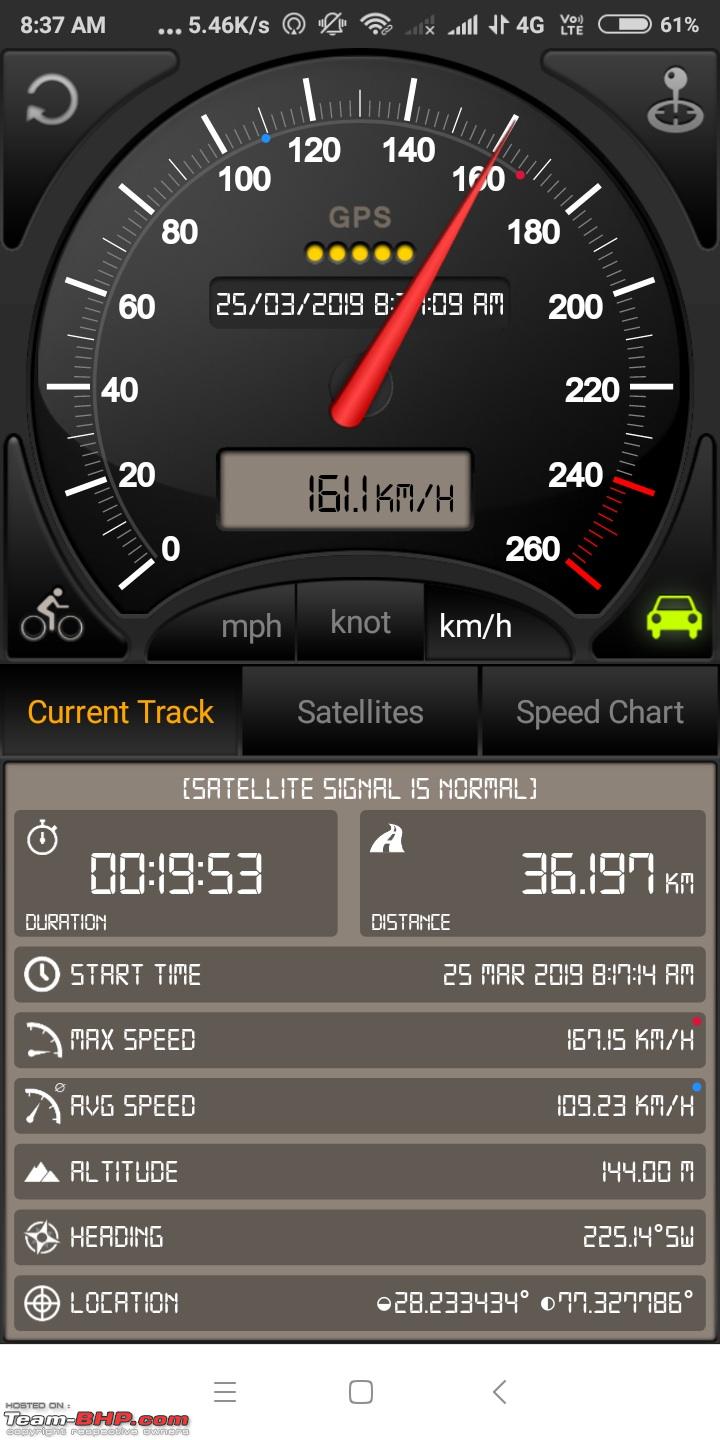Image resolution: width=720 pixels, height=1440 pixels.
Task: Open the Current Track tab
Action: click(121, 712)
